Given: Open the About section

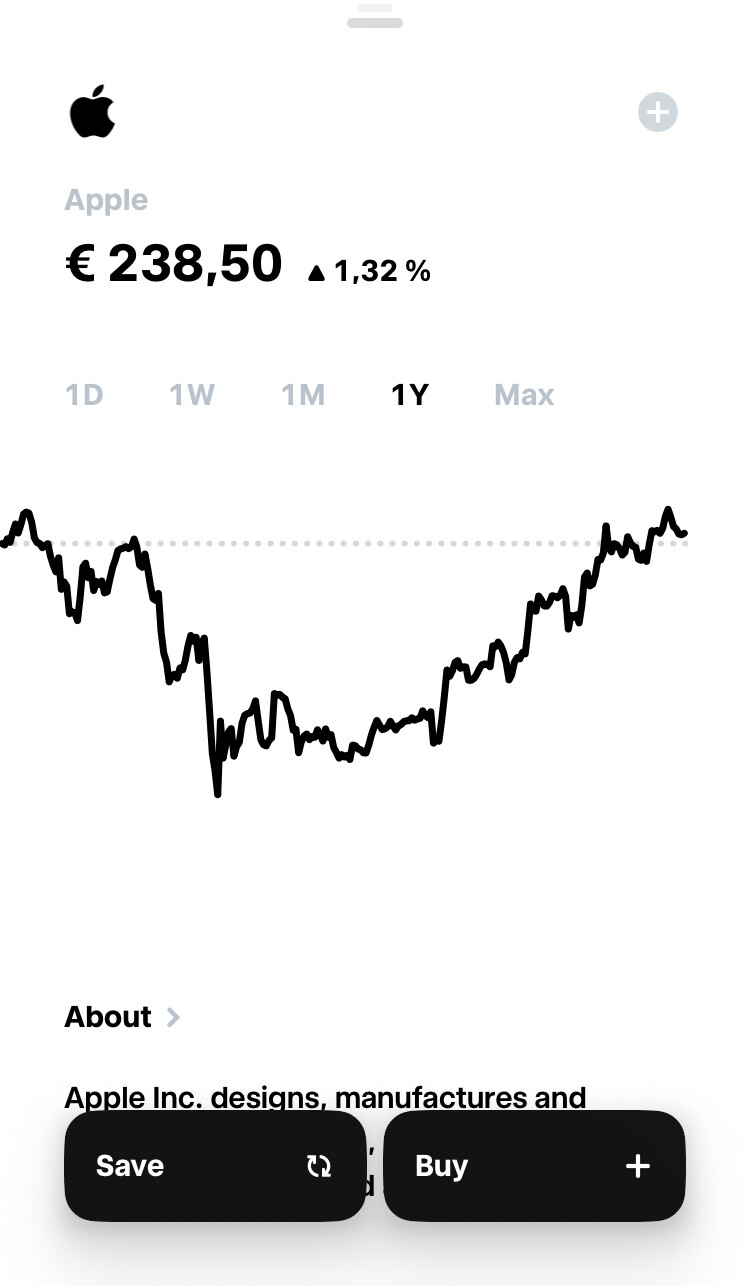Looking at the screenshot, I should click(122, 1017).
